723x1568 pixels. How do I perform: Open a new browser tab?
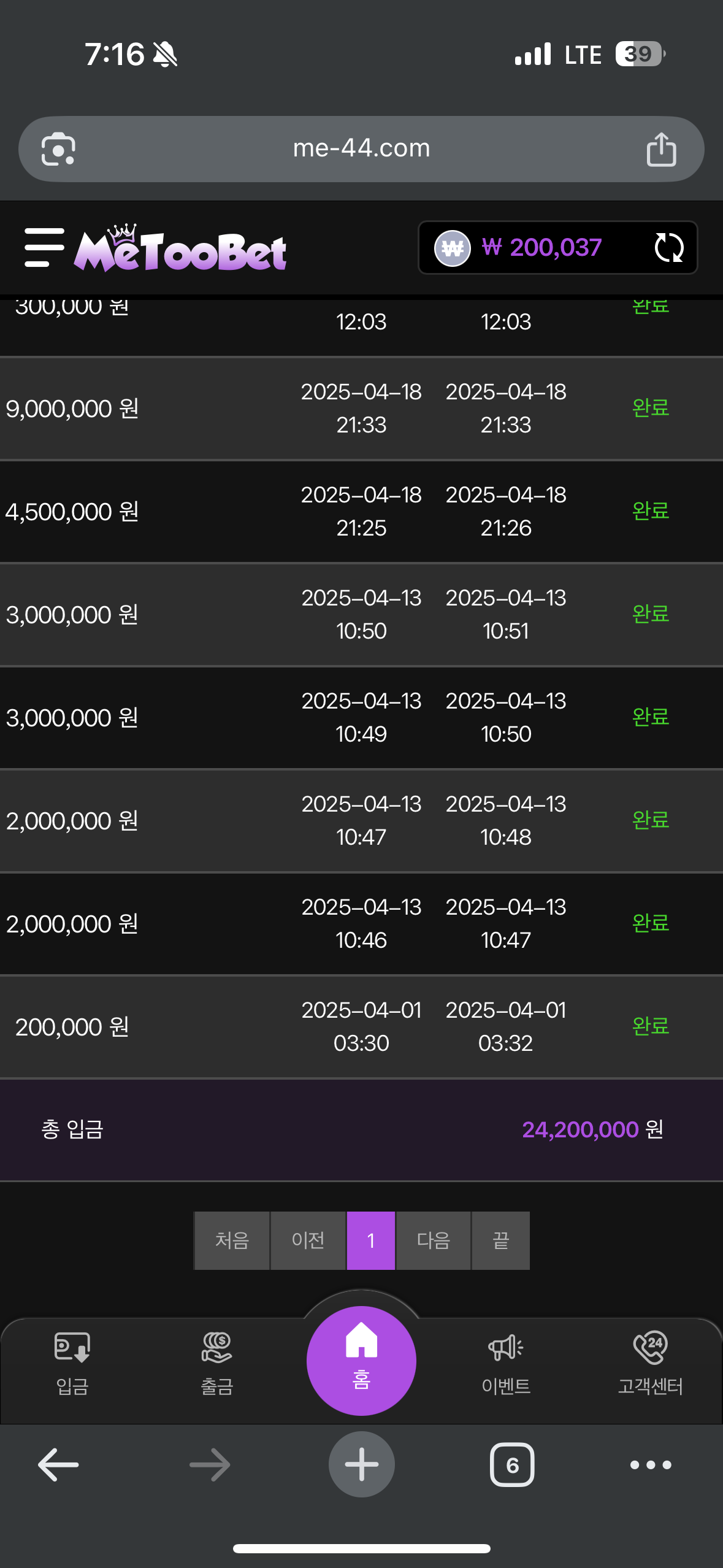pos(361,1465)
